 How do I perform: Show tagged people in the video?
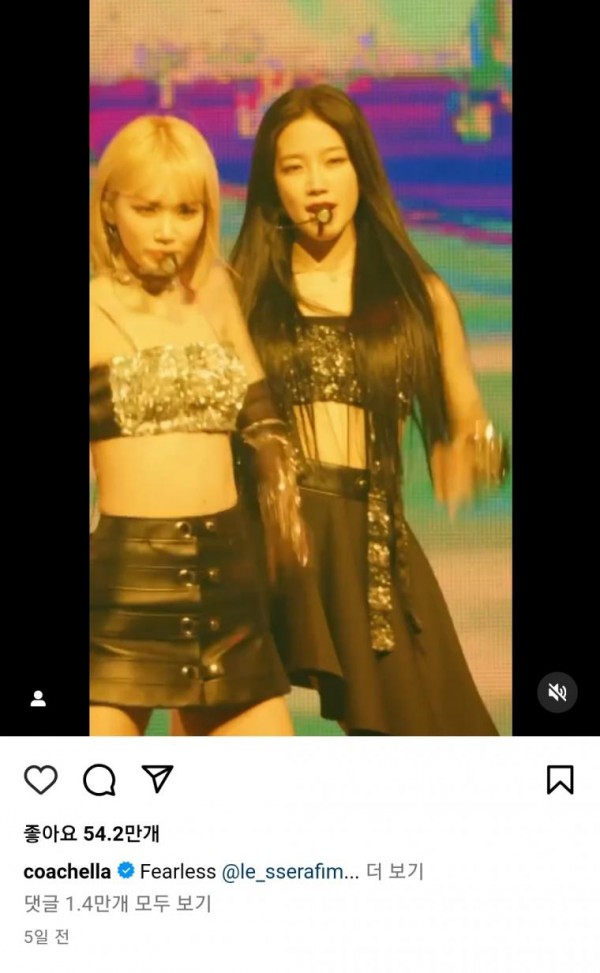(38, 698)
